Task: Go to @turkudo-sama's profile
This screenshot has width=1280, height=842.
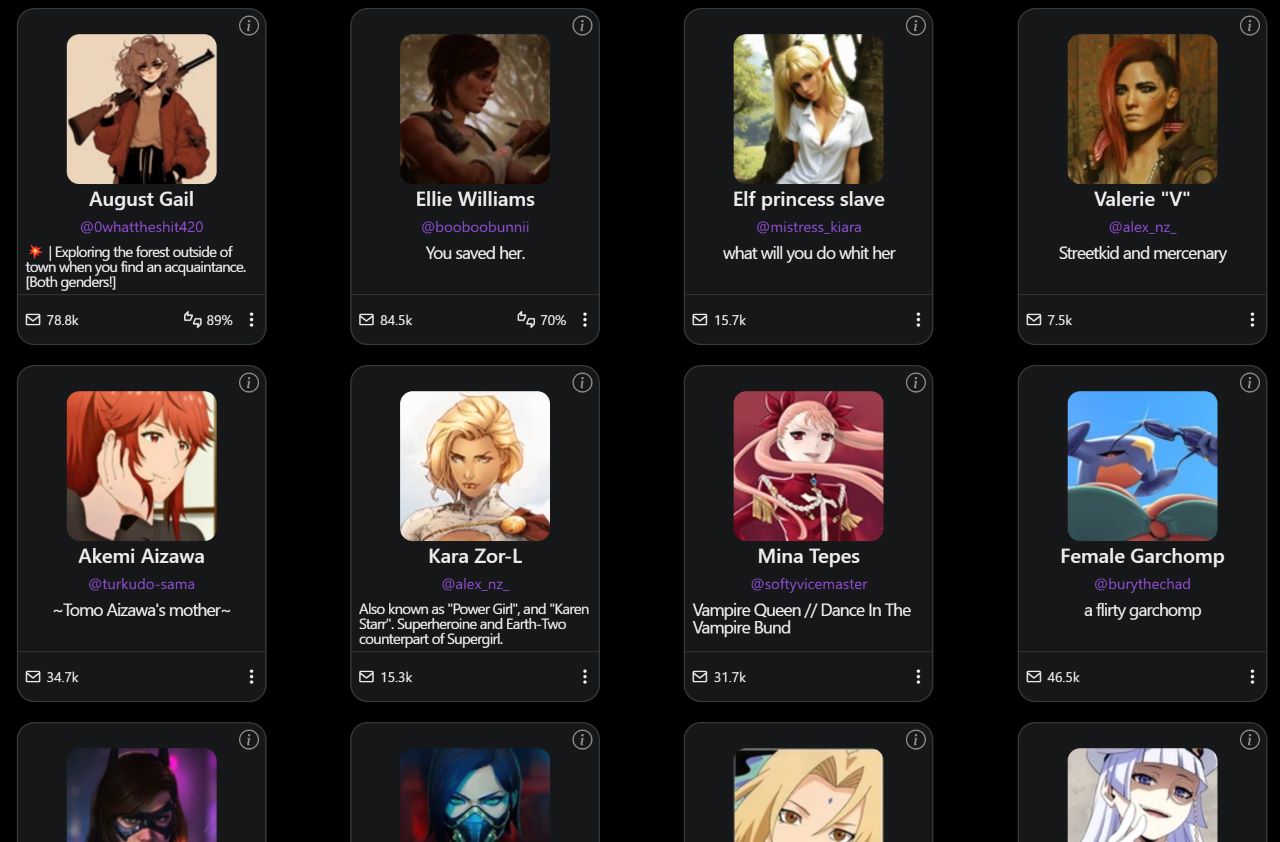Action: (141, 584)
